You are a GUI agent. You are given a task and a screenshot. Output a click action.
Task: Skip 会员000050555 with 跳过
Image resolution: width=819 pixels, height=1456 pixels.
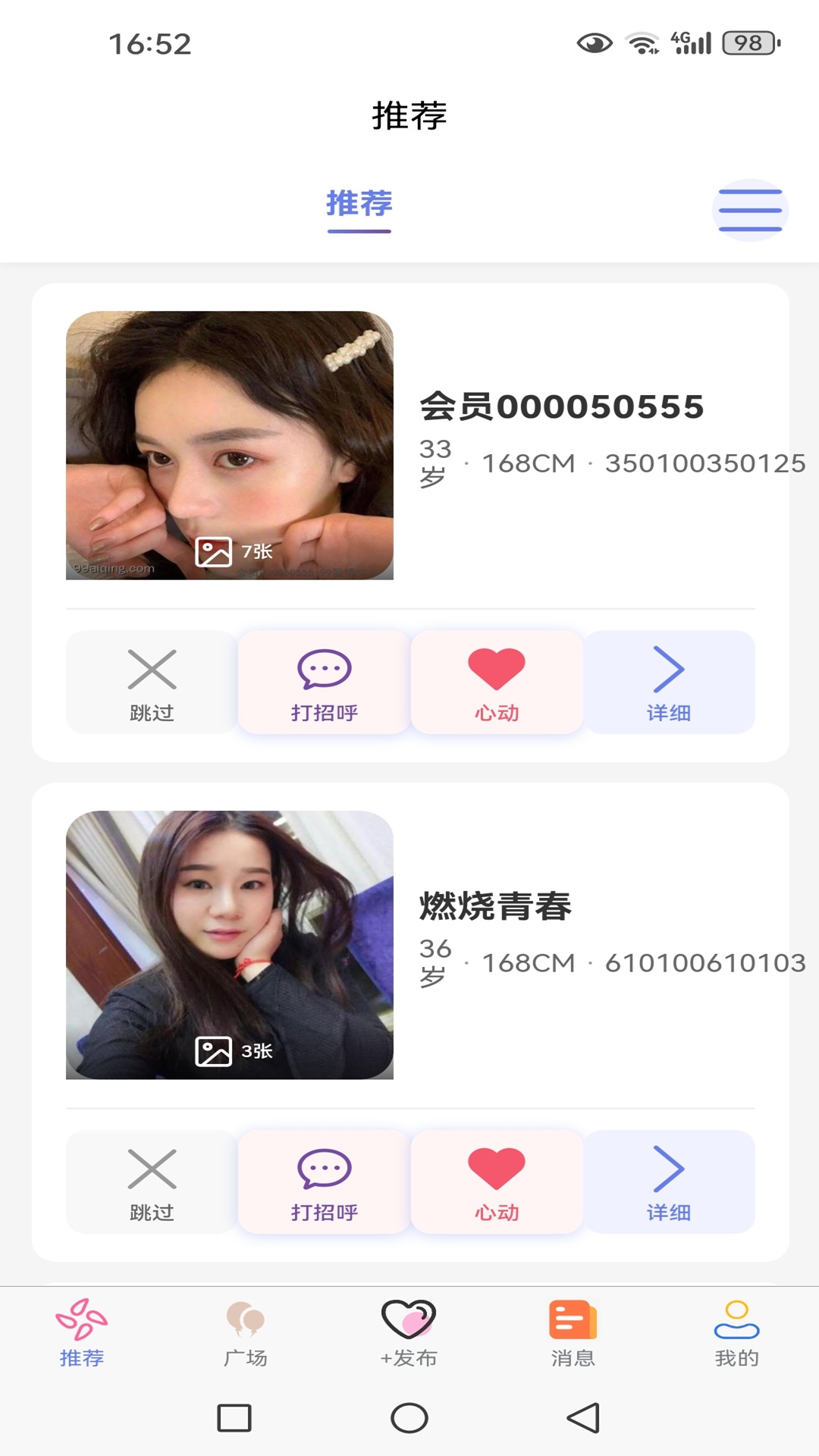[x=152, y=682]
